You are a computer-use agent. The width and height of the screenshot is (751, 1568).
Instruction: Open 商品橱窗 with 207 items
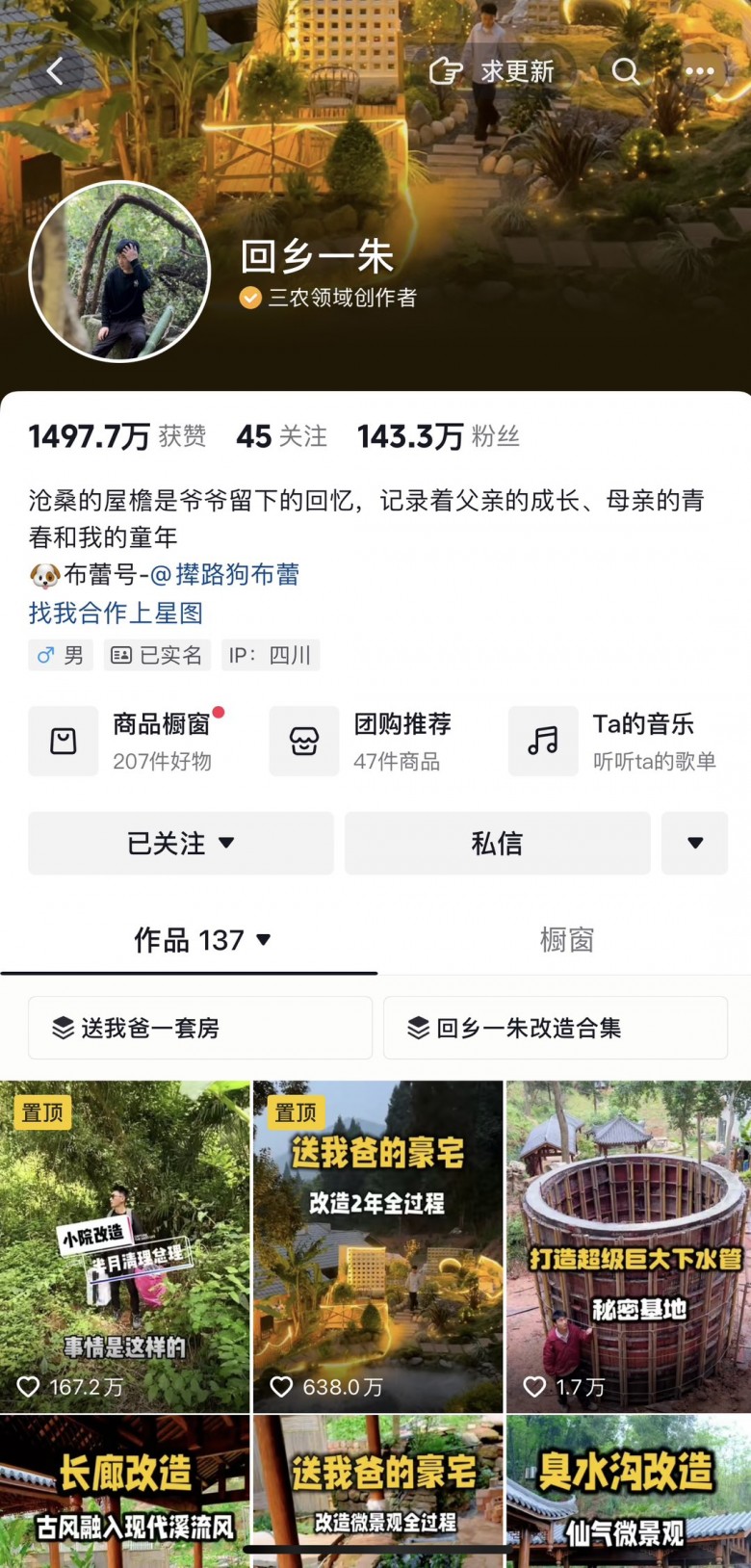(135, 741)
